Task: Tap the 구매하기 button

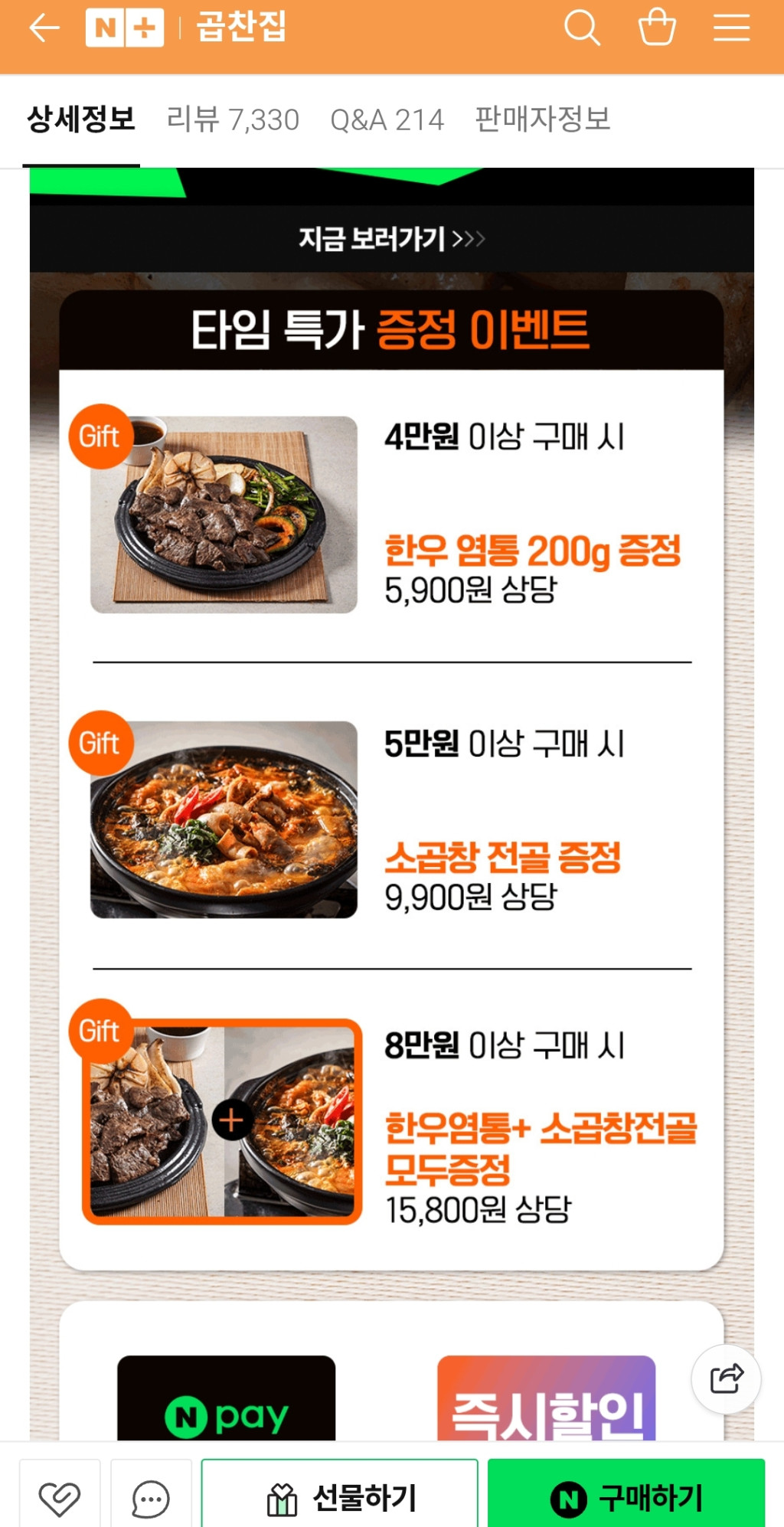Action: coord(626,1497)
